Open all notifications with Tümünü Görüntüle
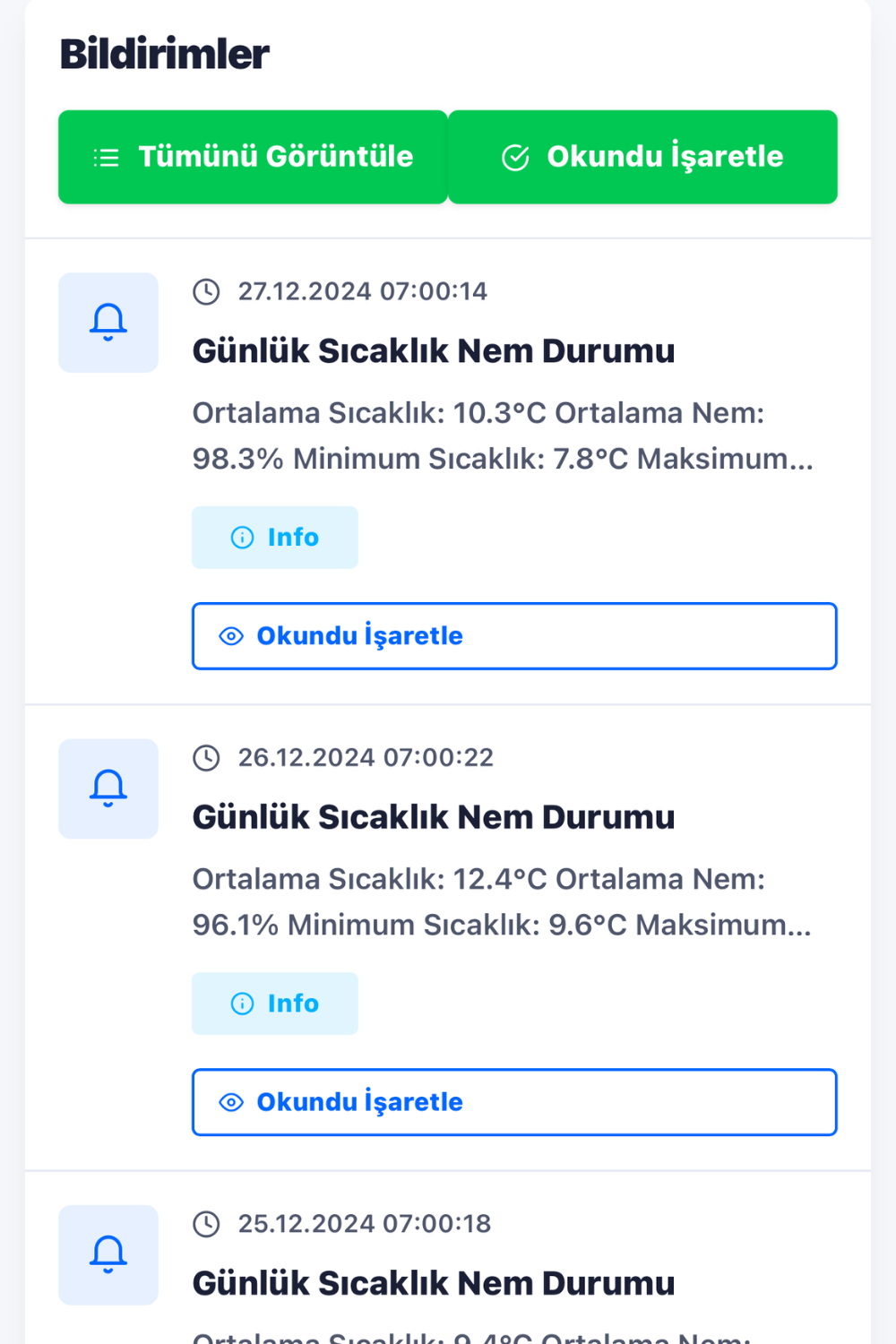 pyautogui.click(x=253, y=156)
